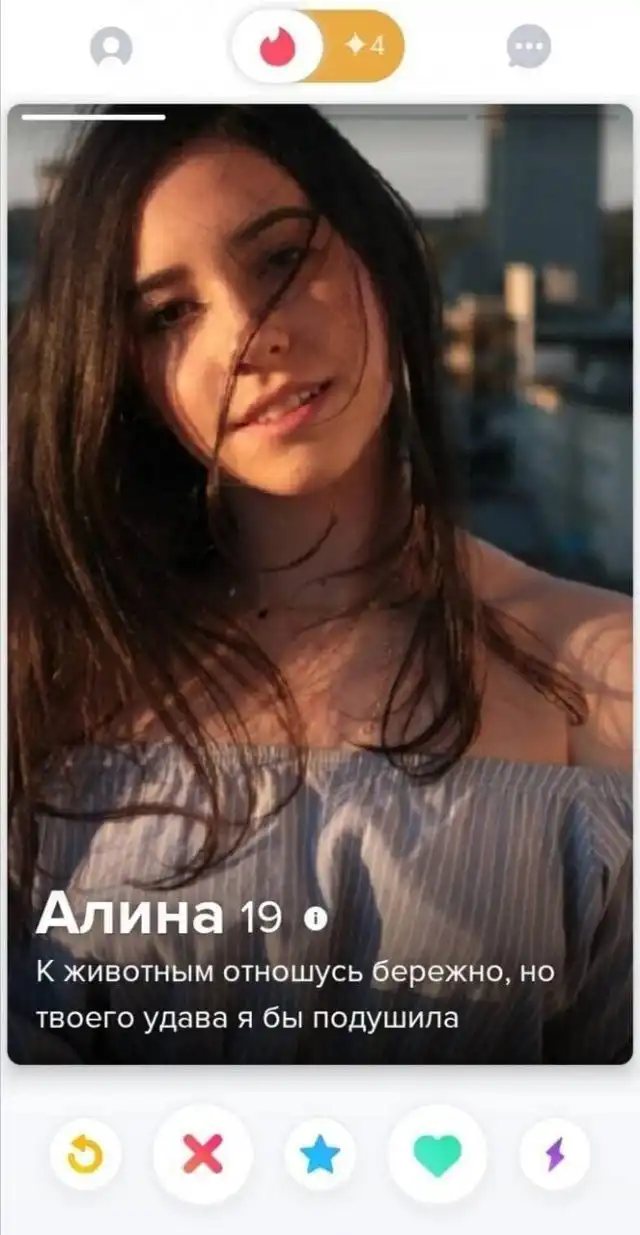
Task: Rewind the last swipe
Action: coord(85,1155)
